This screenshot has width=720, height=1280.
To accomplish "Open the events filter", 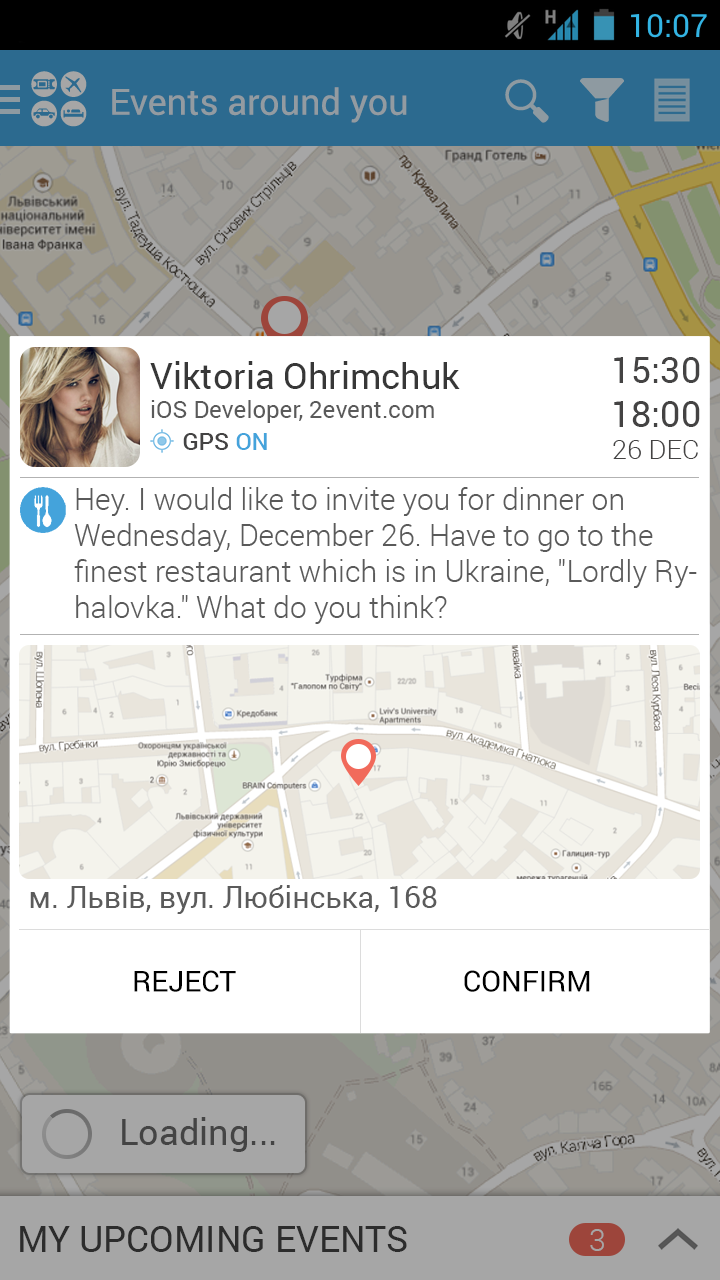I will pos(601,101).
